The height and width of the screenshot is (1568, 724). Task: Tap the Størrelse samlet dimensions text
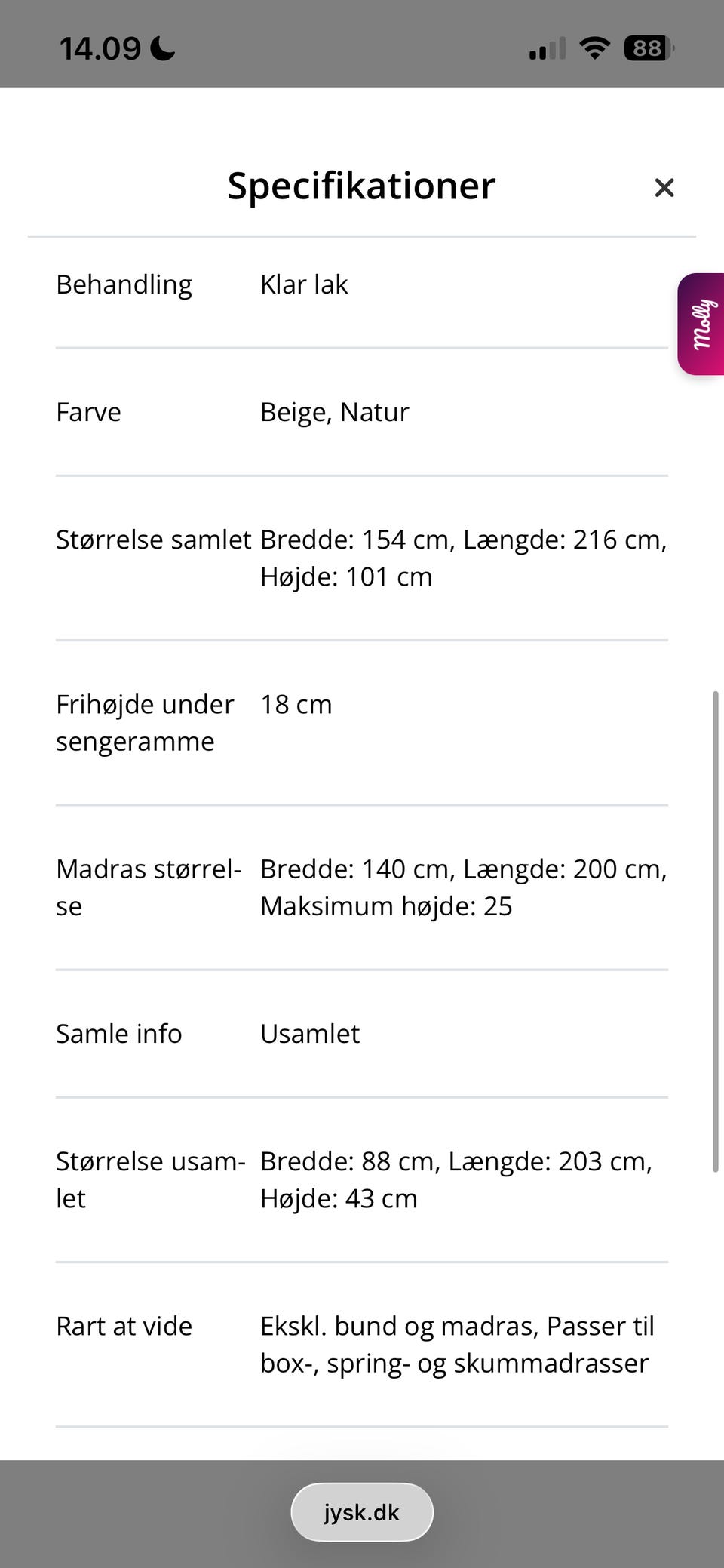click(x=462, y=558)
